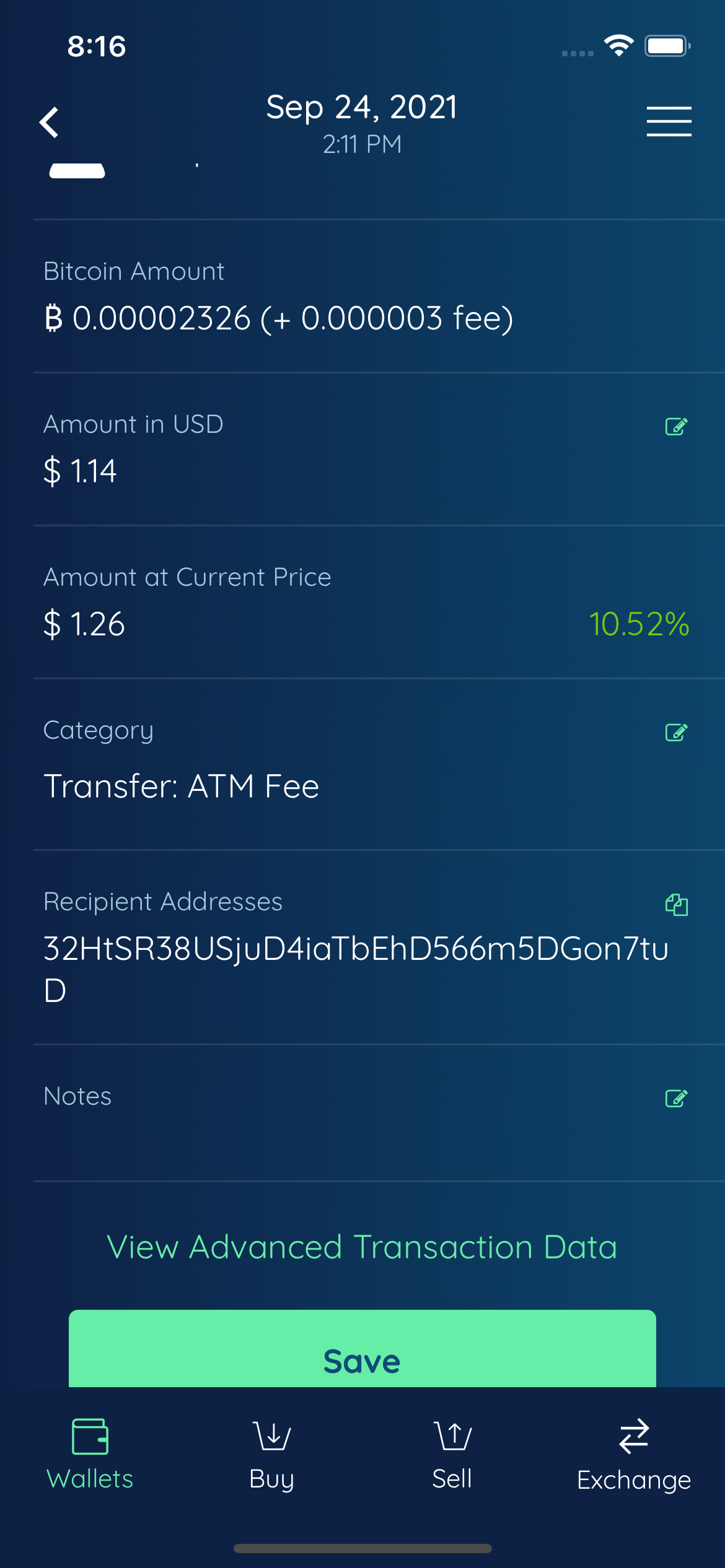This screenshot has height=1568, width=725.
Task: Tap the Buy basket icon
Action: point(271,1435)
